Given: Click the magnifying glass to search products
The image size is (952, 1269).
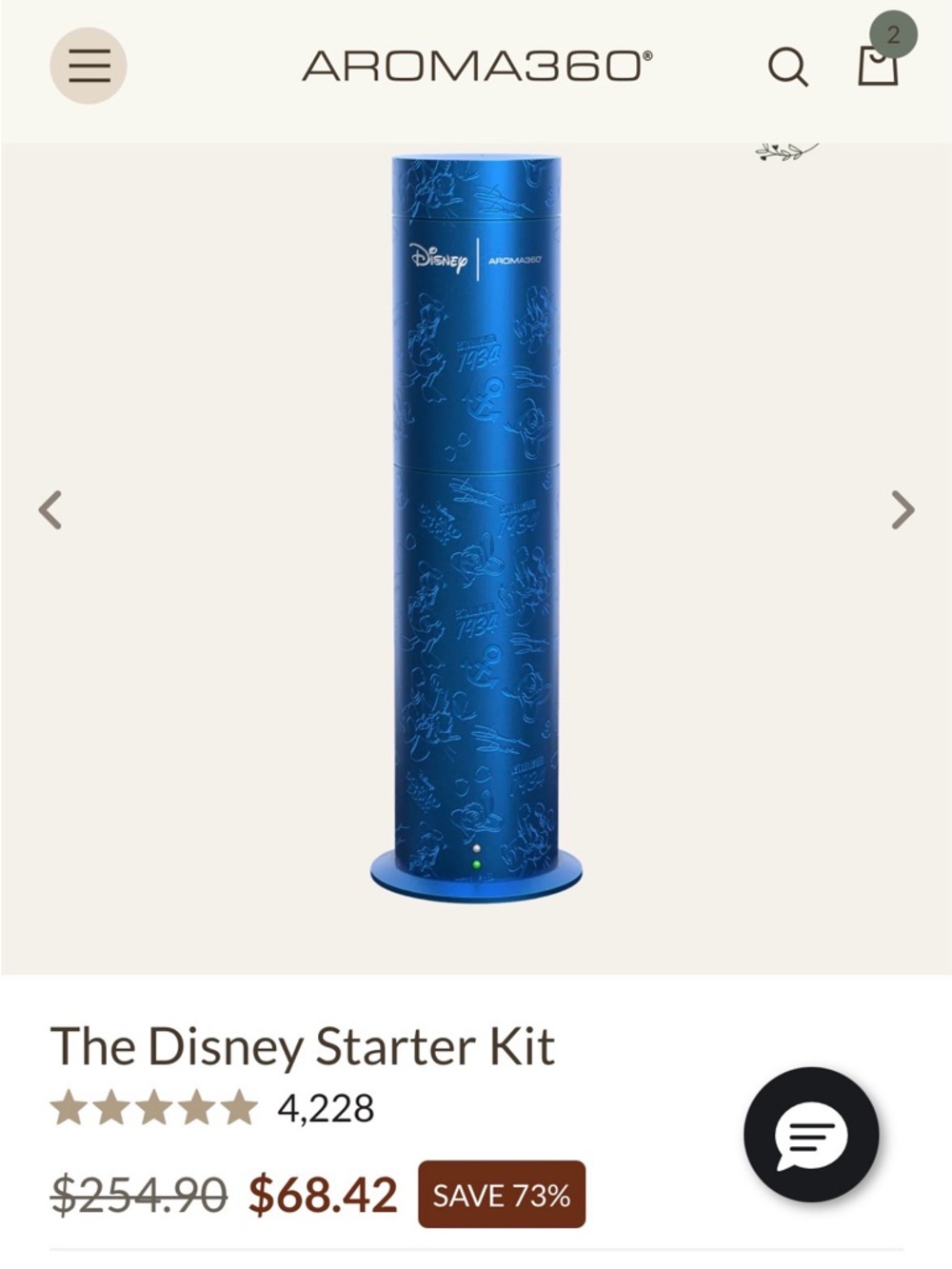Looking at the screenshot, I should (x=788, y=69).
